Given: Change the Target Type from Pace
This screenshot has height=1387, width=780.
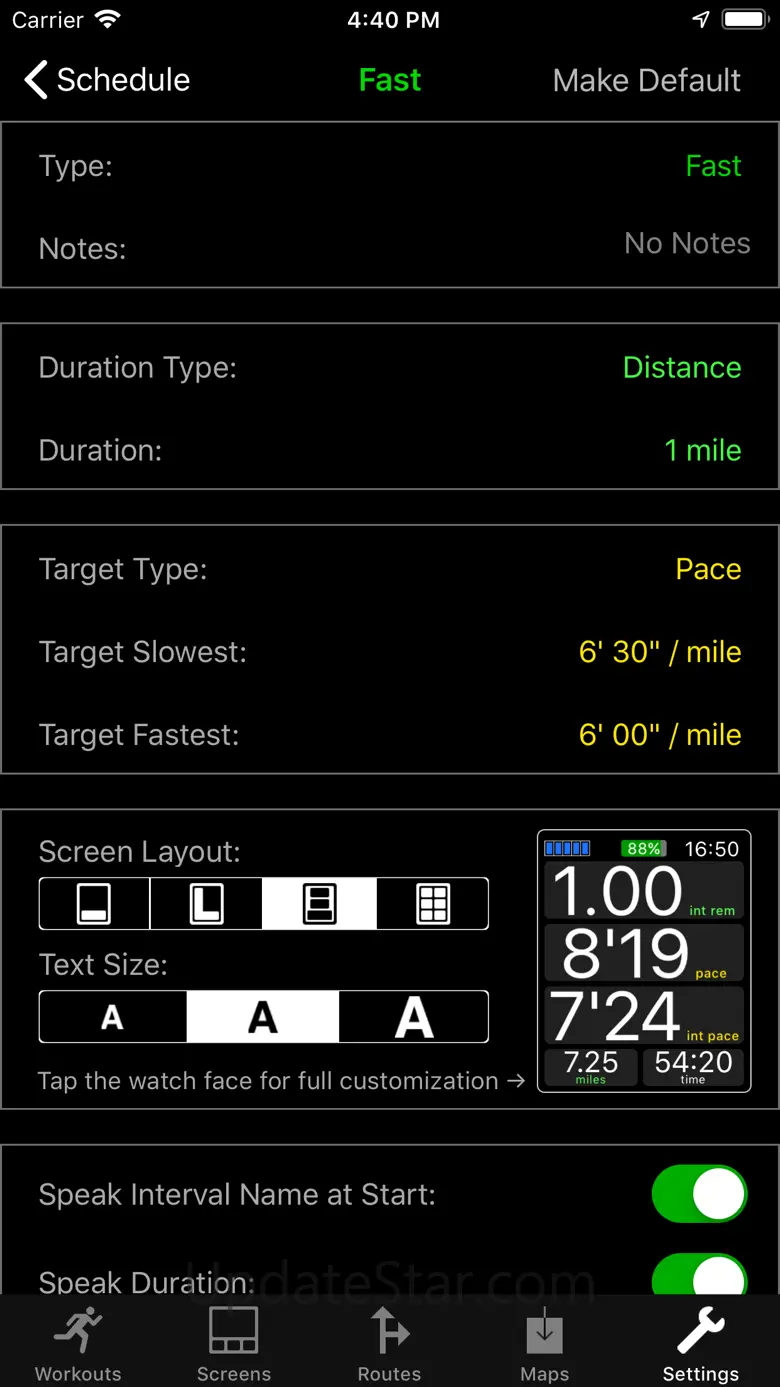Looking at the screenshot, I should pos(390,569).
